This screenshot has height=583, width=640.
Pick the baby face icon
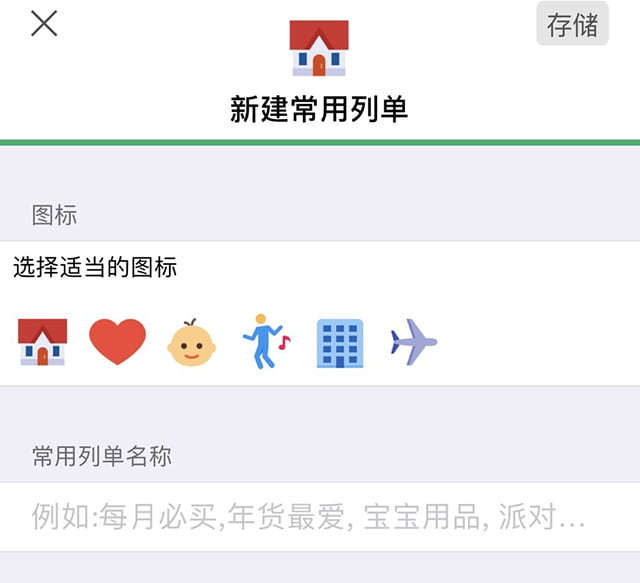[x=191, y=343]
